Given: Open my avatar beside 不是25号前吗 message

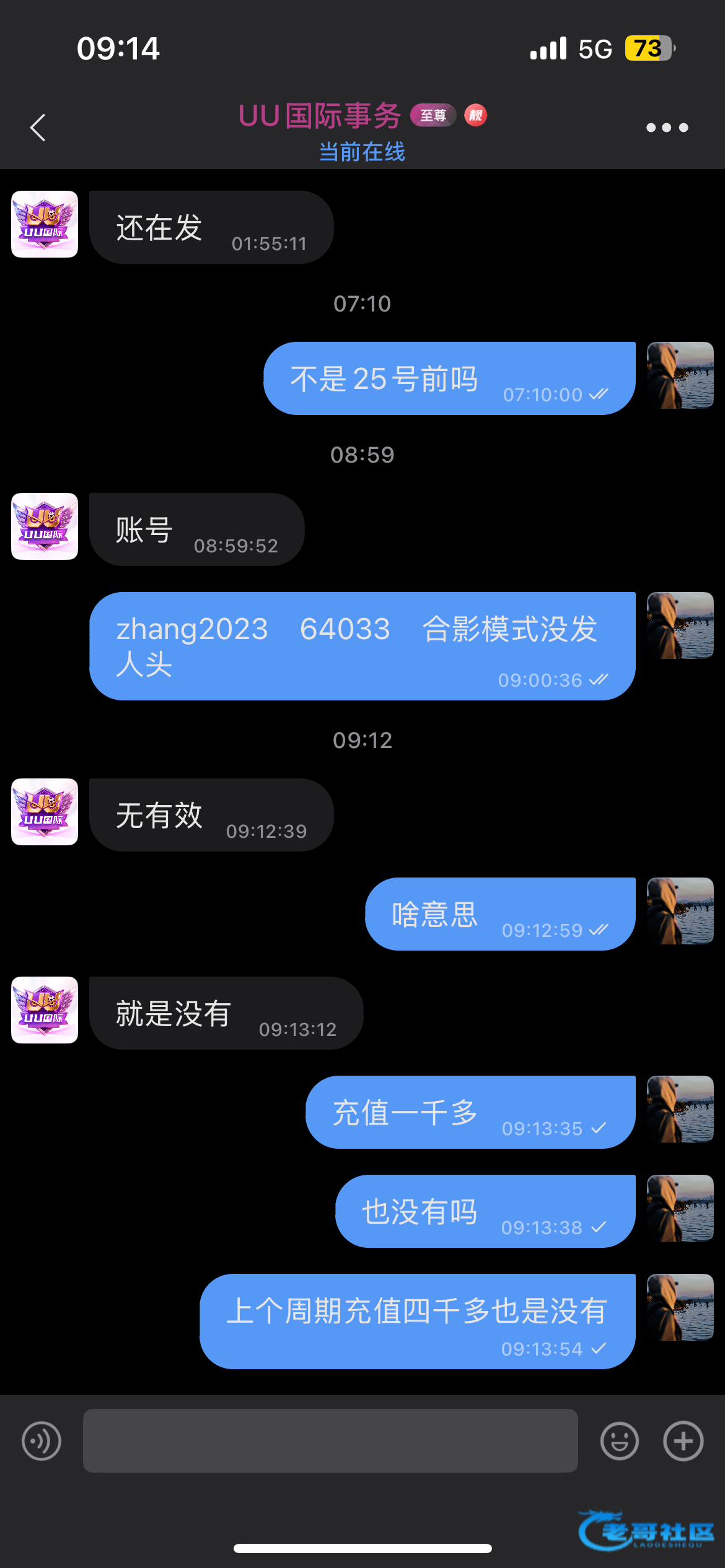Looking at the screenshot, I should point(680,375).
